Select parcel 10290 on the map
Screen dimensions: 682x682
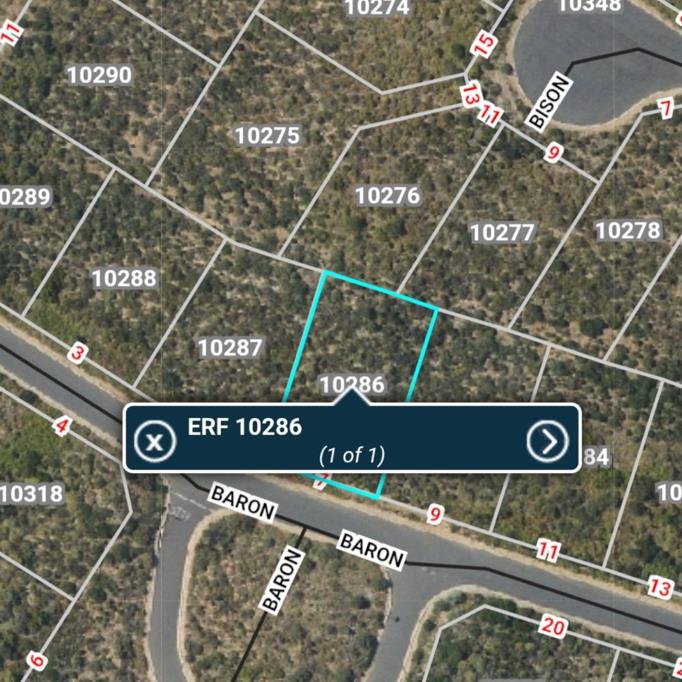point(98,75)
